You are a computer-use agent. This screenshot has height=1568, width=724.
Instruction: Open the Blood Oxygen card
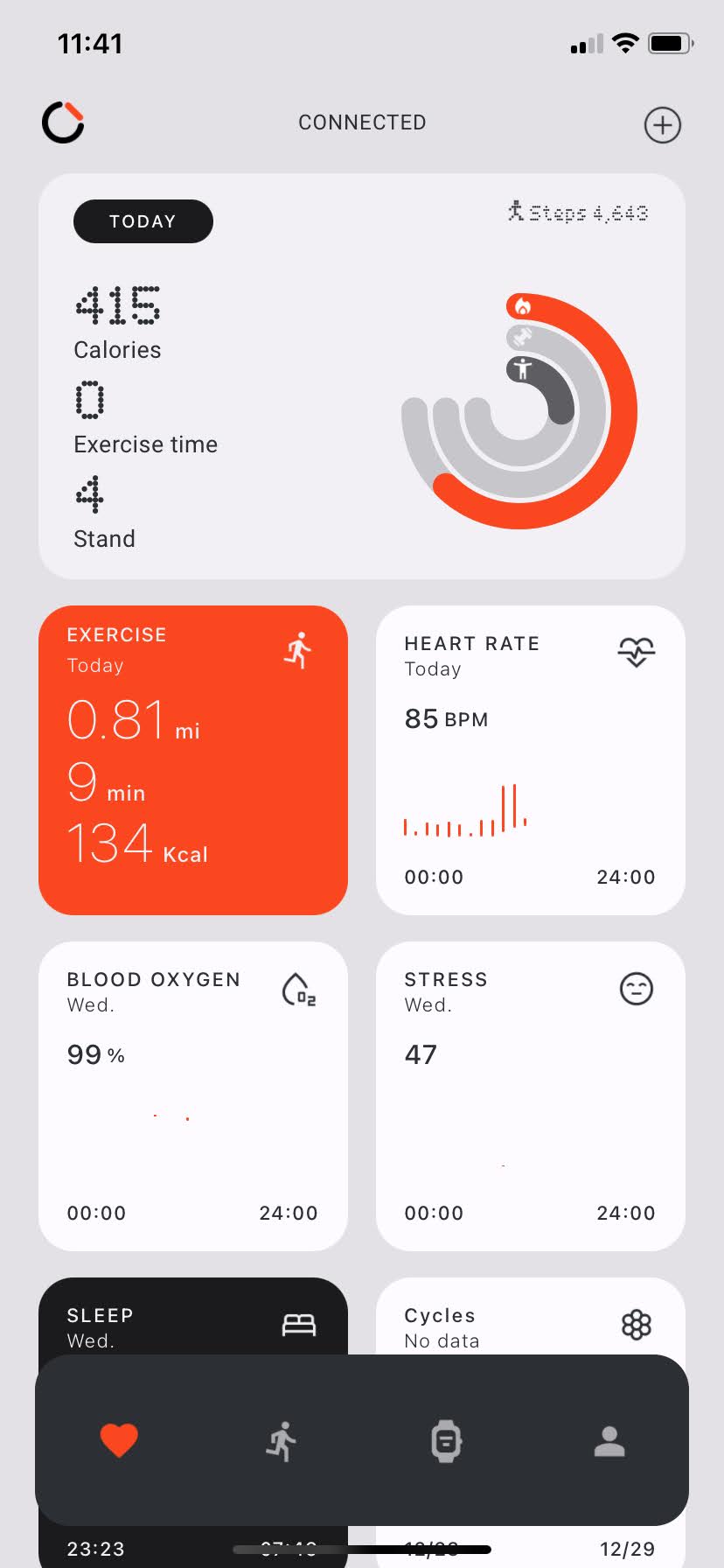(x=193, y=1096)
